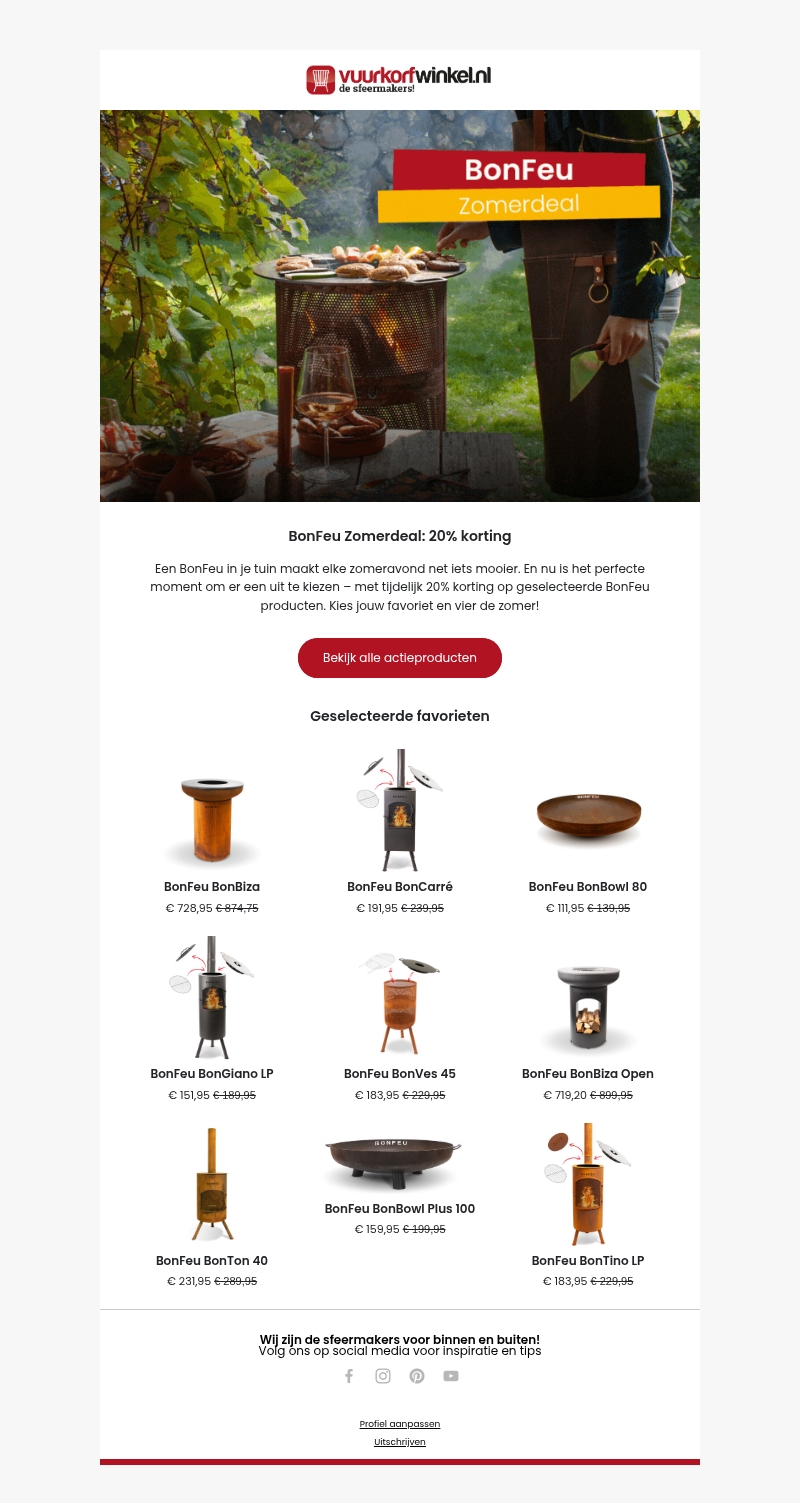Open the YouTube channel icon

[x=451, y=1376]
